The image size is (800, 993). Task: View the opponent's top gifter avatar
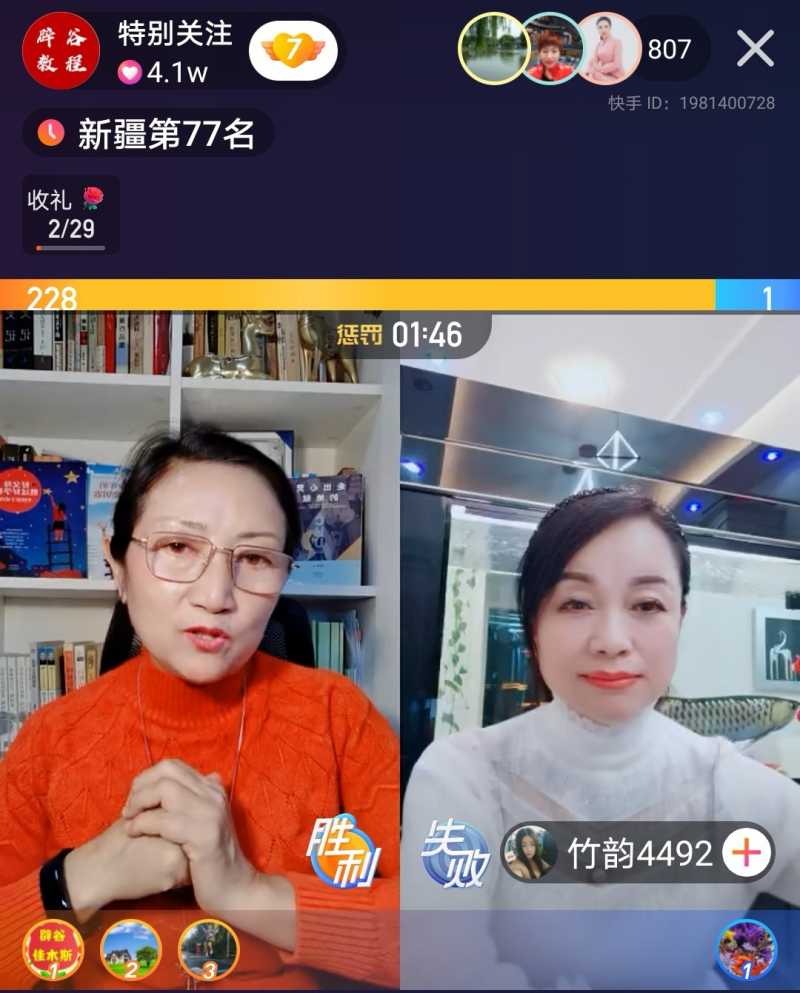[747, 949]
